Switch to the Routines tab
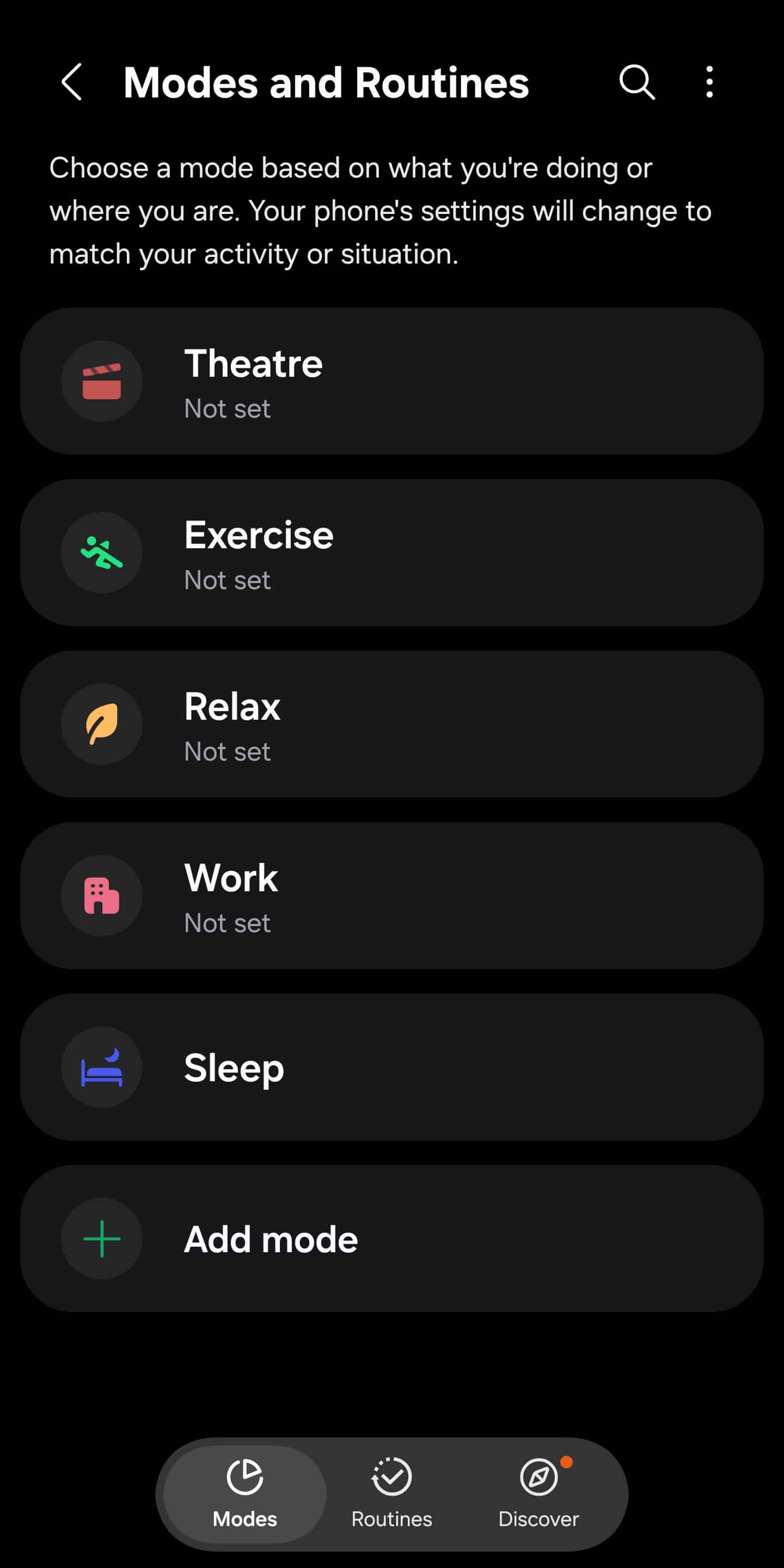Viewport: 784px width, 1568px height. click(391, 1493)
